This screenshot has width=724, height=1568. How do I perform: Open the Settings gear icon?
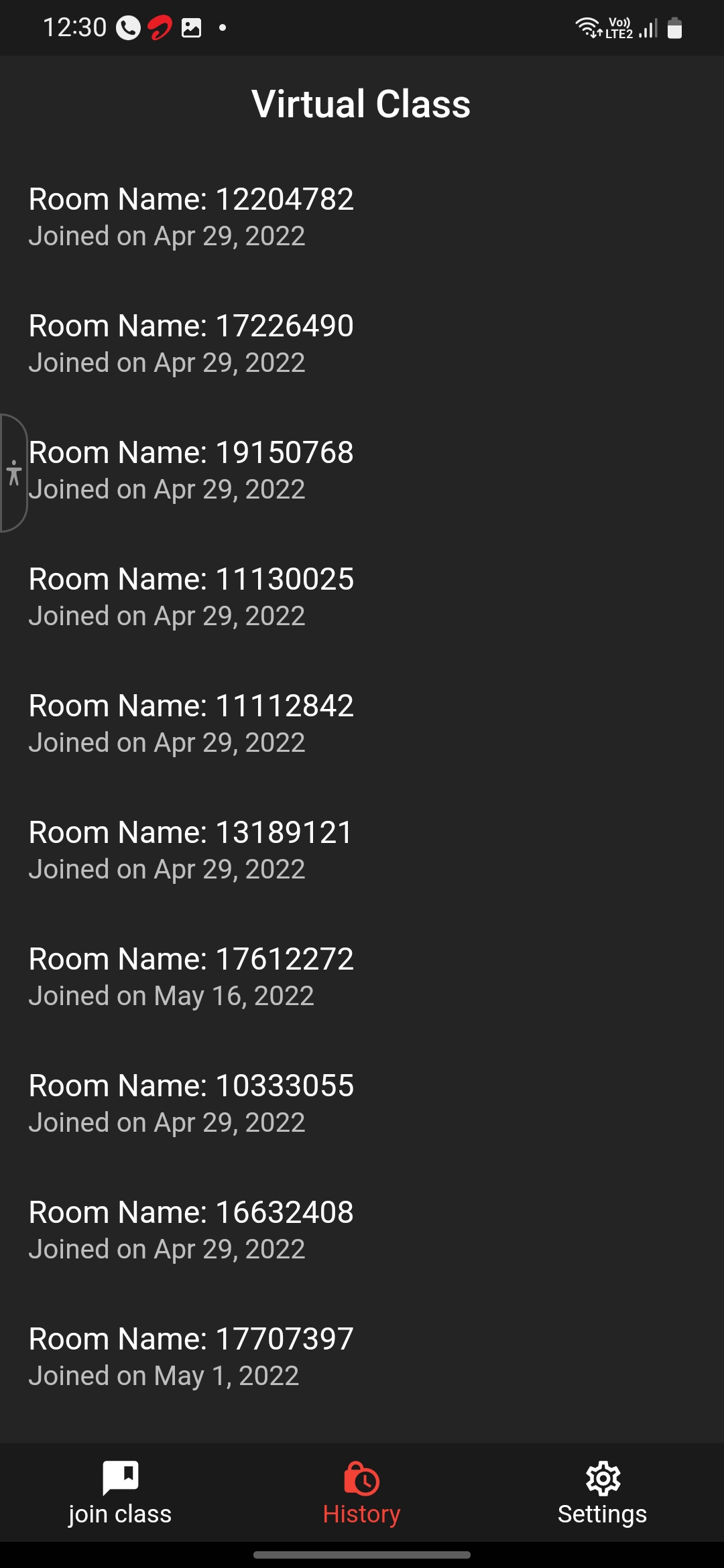[602, 1478]
